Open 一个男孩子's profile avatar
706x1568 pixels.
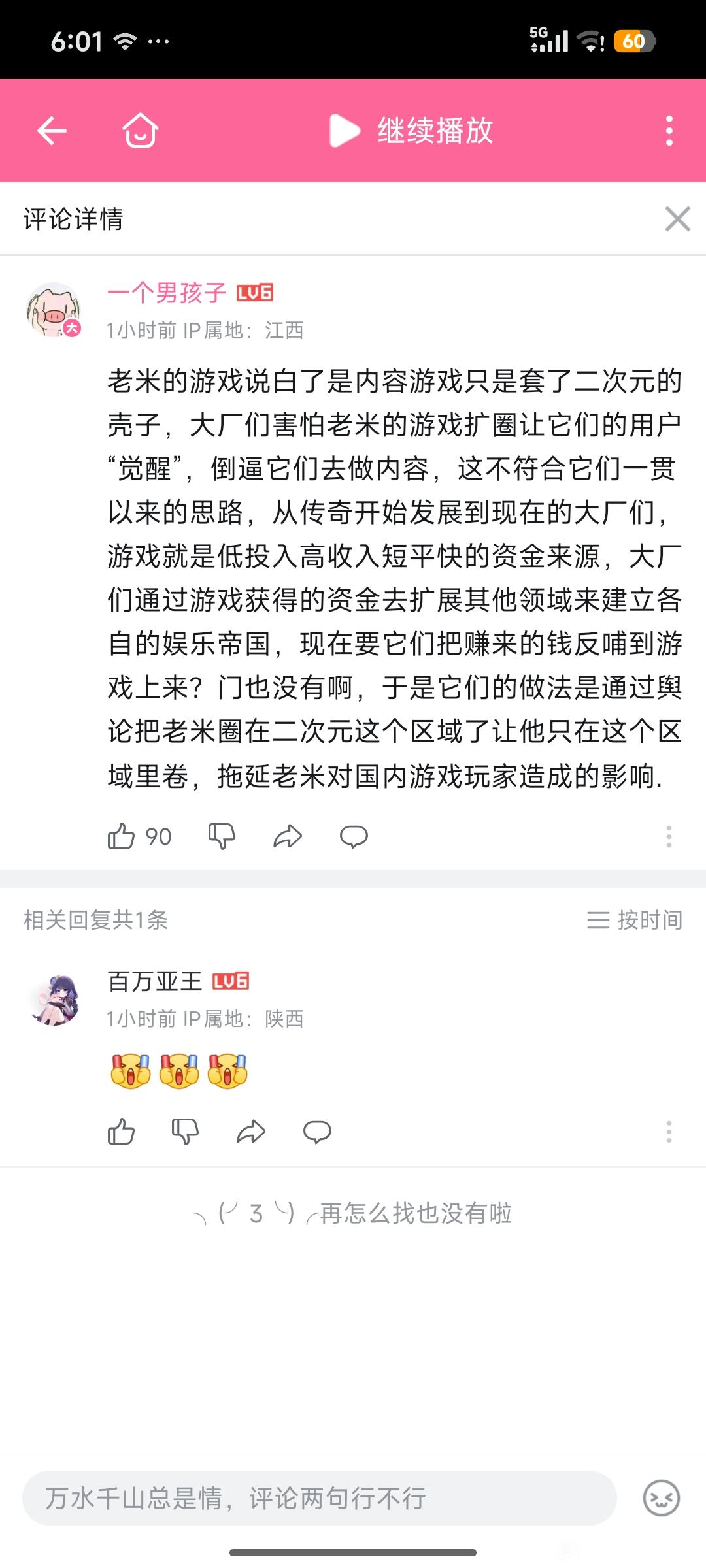coord(54,310)
